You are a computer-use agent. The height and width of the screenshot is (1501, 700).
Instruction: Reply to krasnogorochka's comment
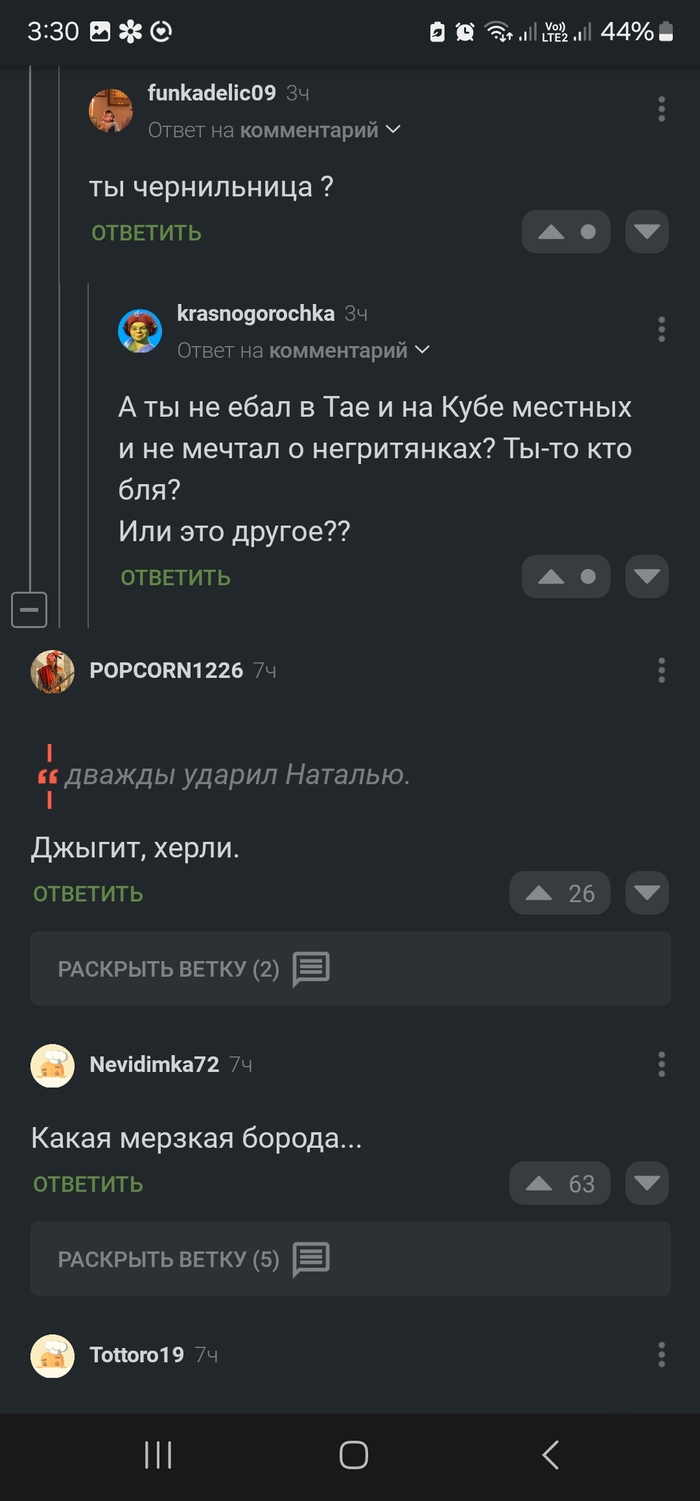click(x=175, y=577)
